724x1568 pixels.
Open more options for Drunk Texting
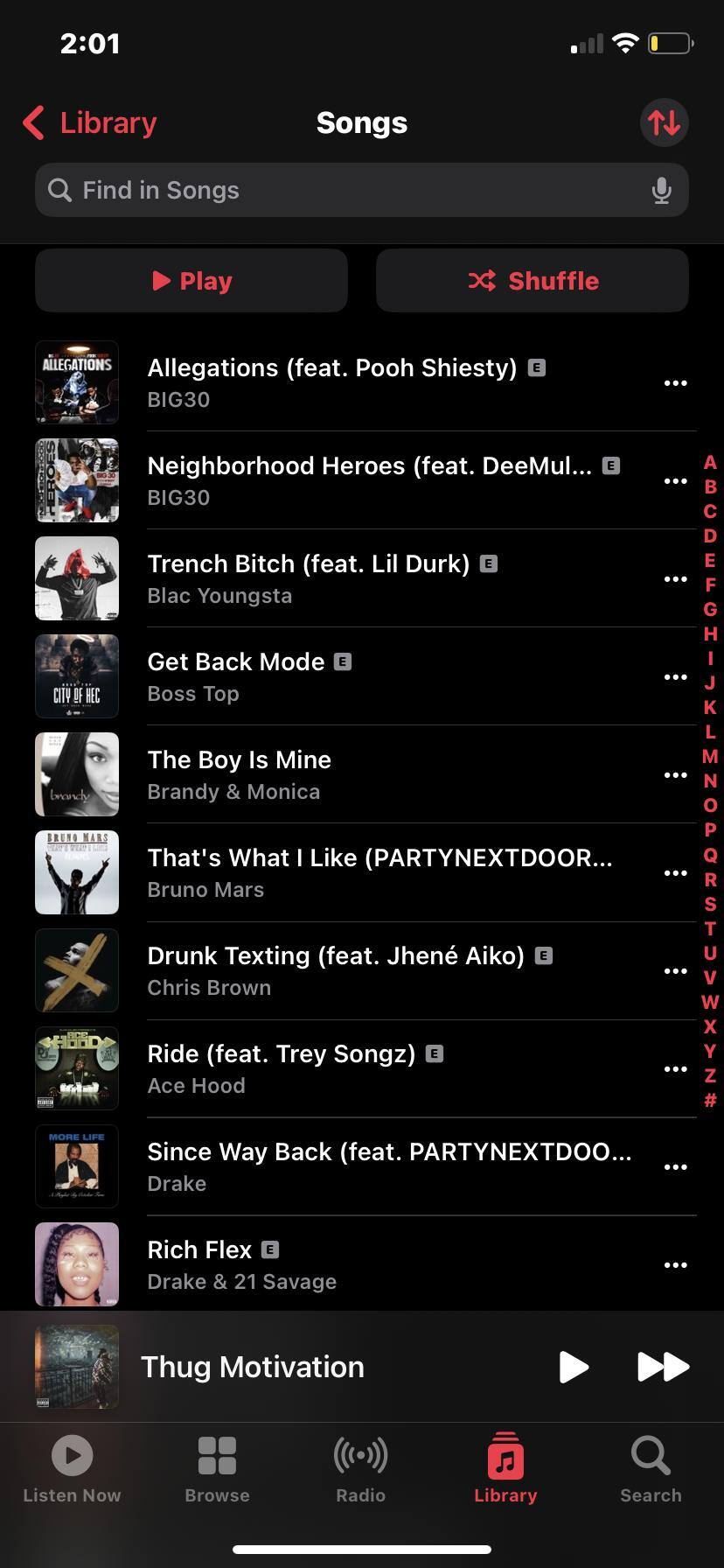click(x=675, y=971)
